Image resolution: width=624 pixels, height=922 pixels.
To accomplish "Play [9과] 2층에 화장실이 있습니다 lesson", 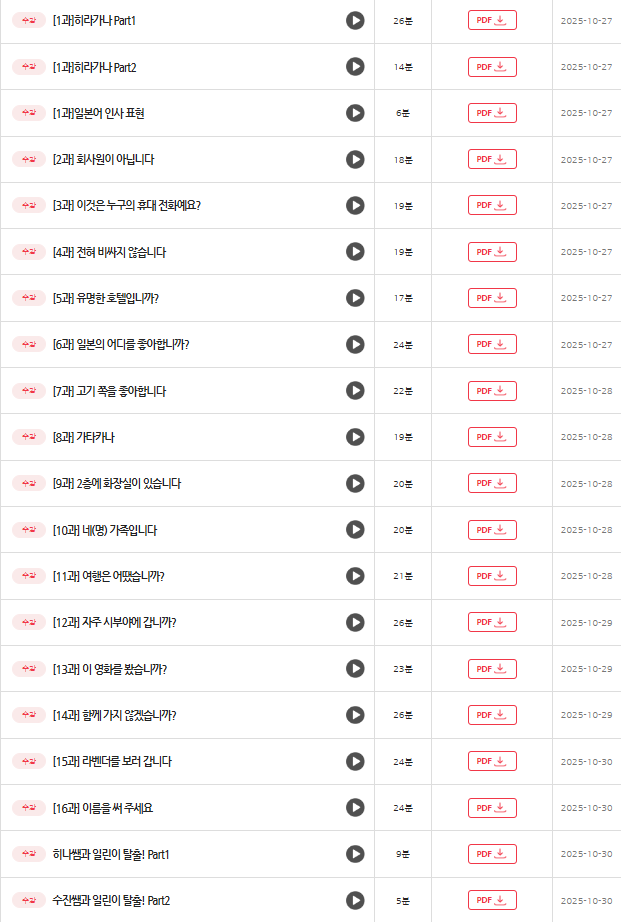I will point(355,483).
